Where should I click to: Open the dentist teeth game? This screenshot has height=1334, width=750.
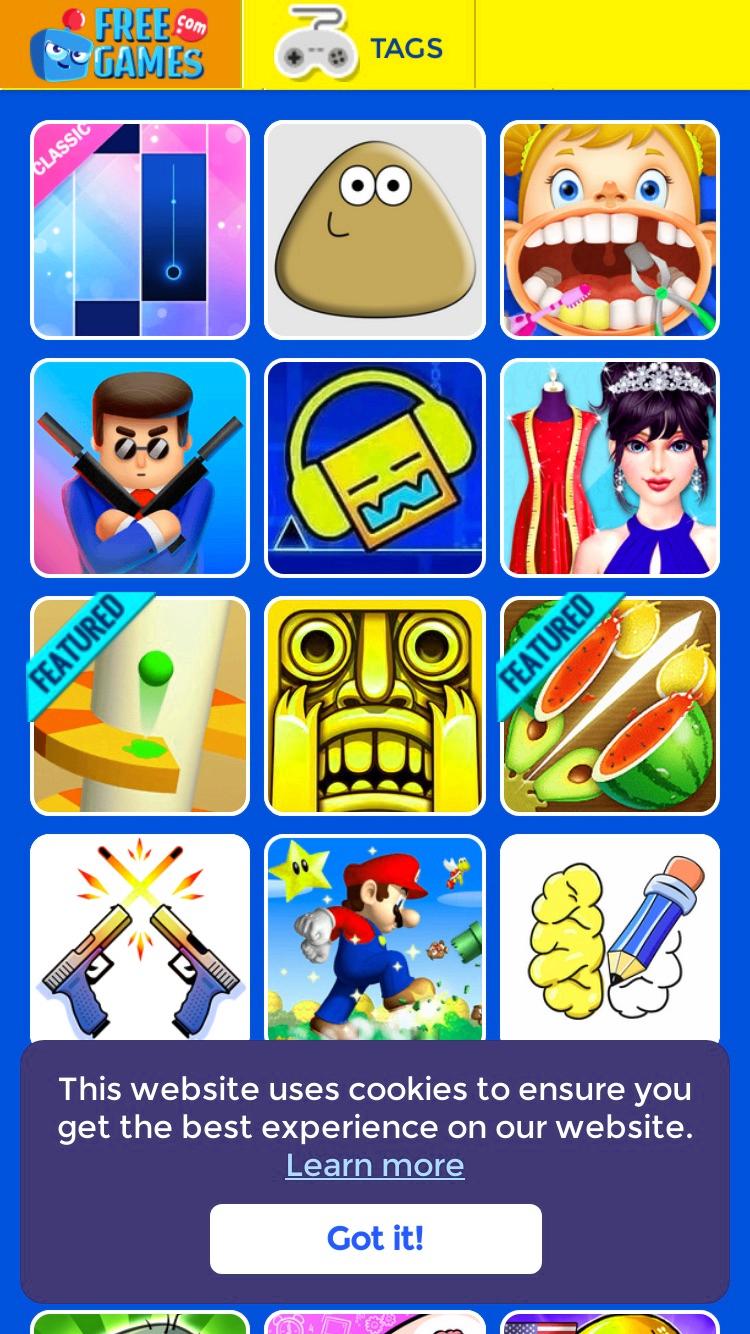[610, 230]
